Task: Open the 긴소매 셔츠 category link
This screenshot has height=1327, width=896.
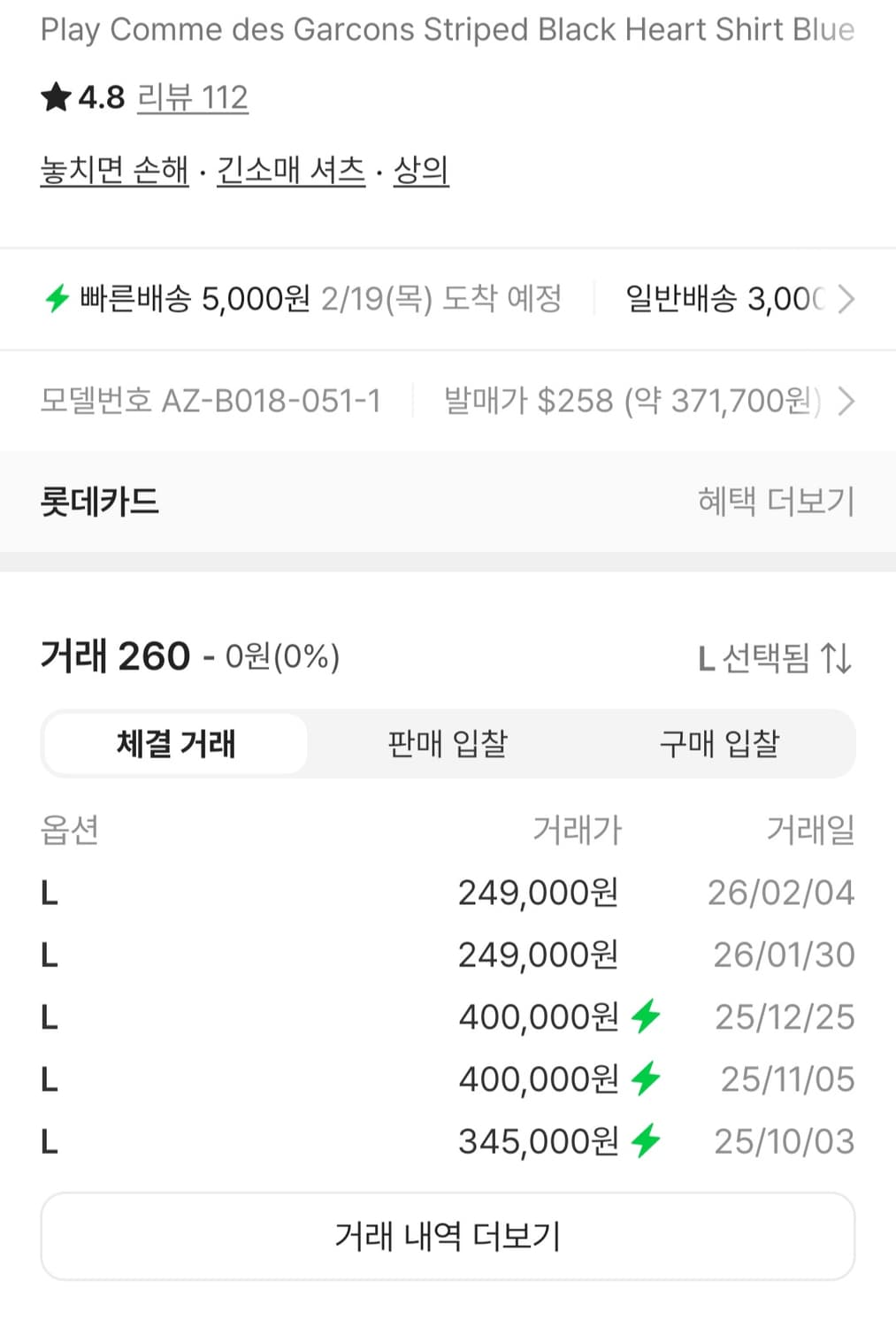Action: pos(290,171)
